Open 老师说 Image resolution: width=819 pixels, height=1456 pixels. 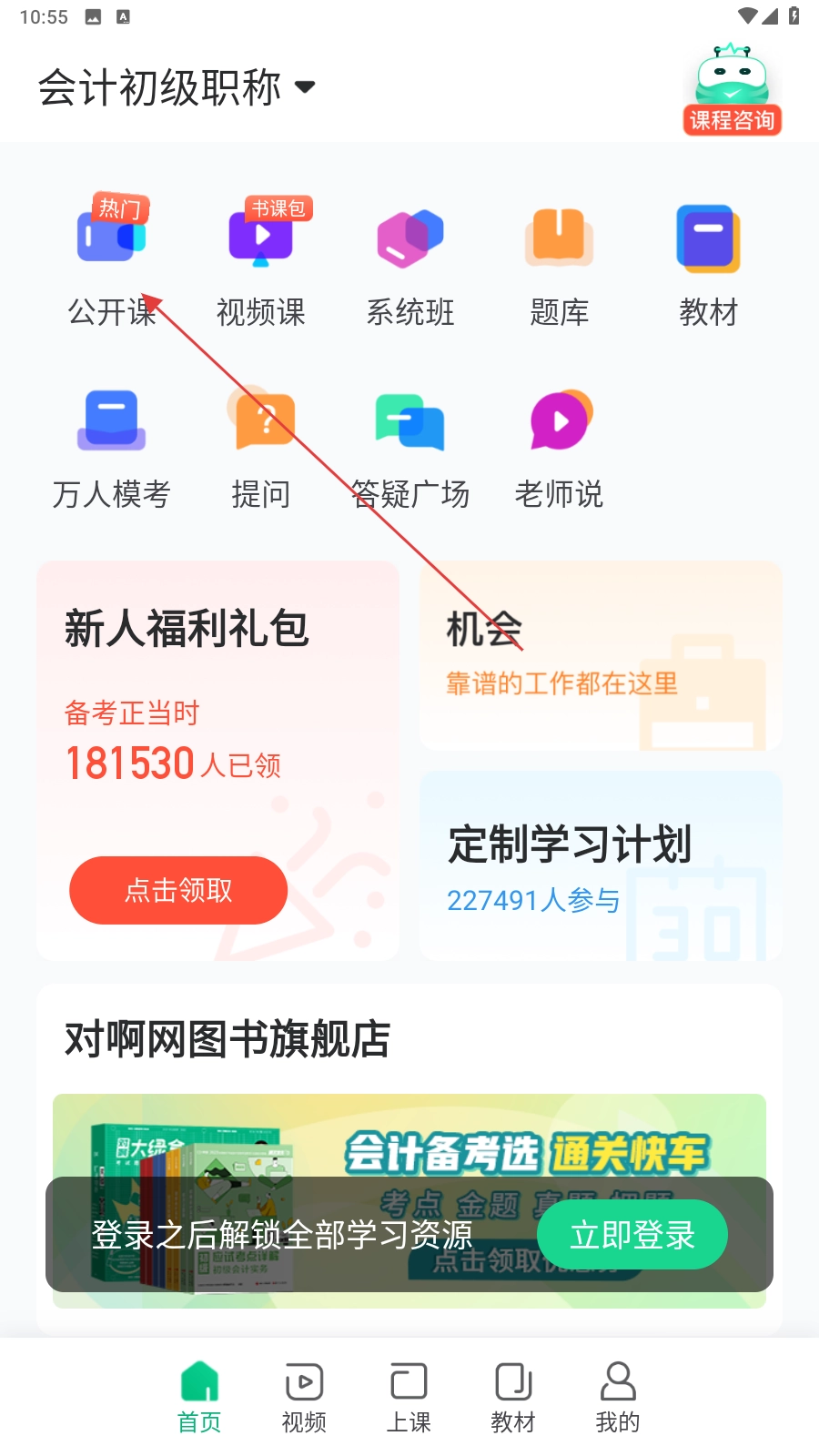coord(559,448)
